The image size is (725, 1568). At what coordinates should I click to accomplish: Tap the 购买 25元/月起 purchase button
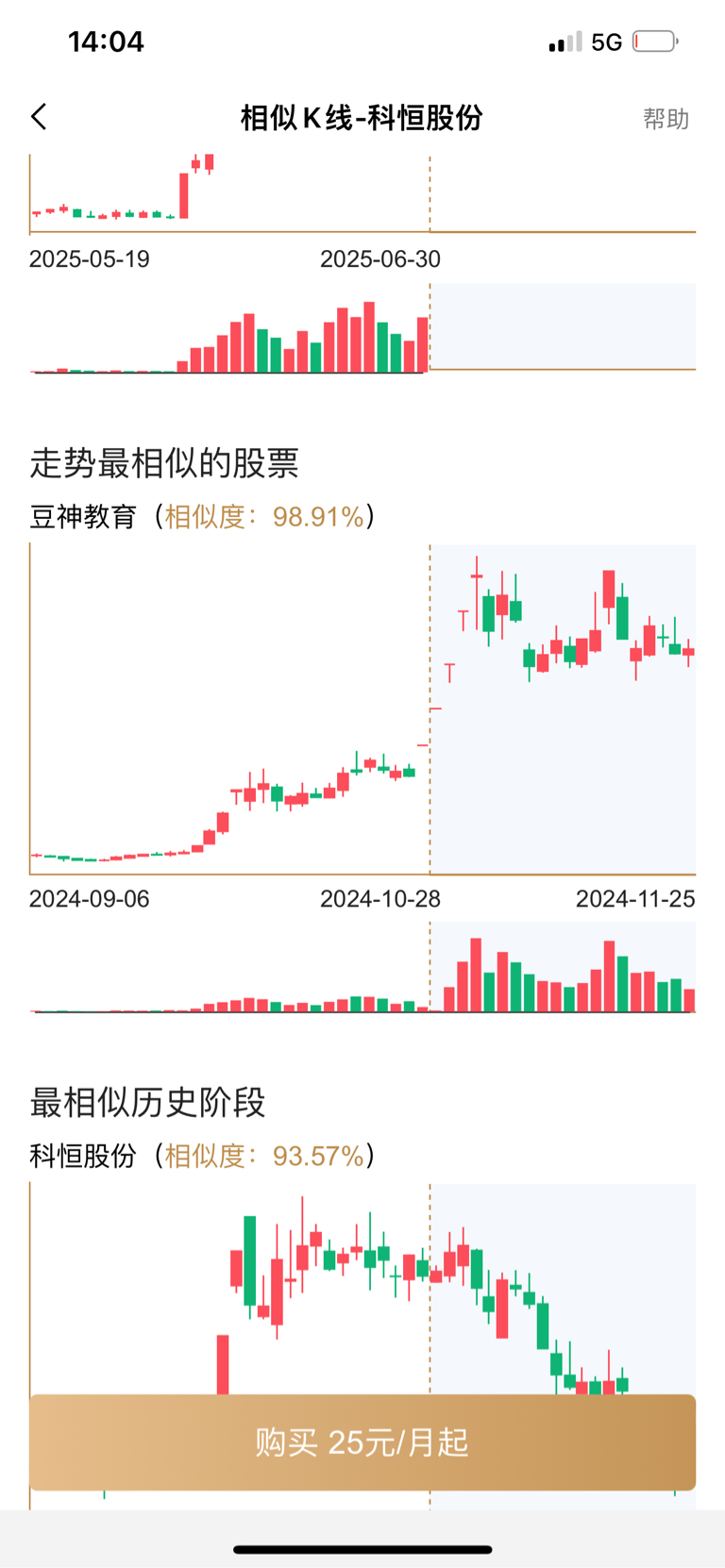[x=362, y=1442]
